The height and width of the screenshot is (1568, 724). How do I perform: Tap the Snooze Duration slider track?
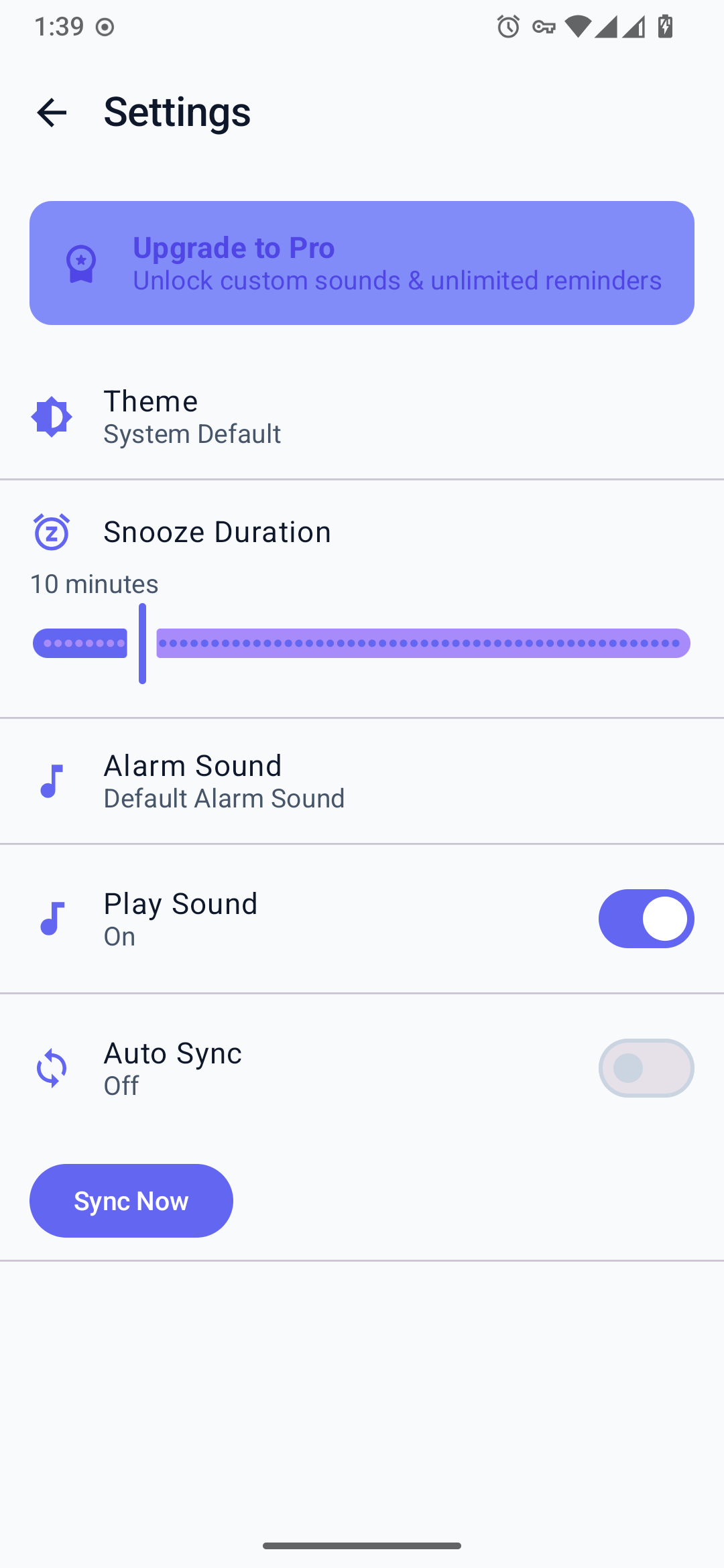coord(422,643)
